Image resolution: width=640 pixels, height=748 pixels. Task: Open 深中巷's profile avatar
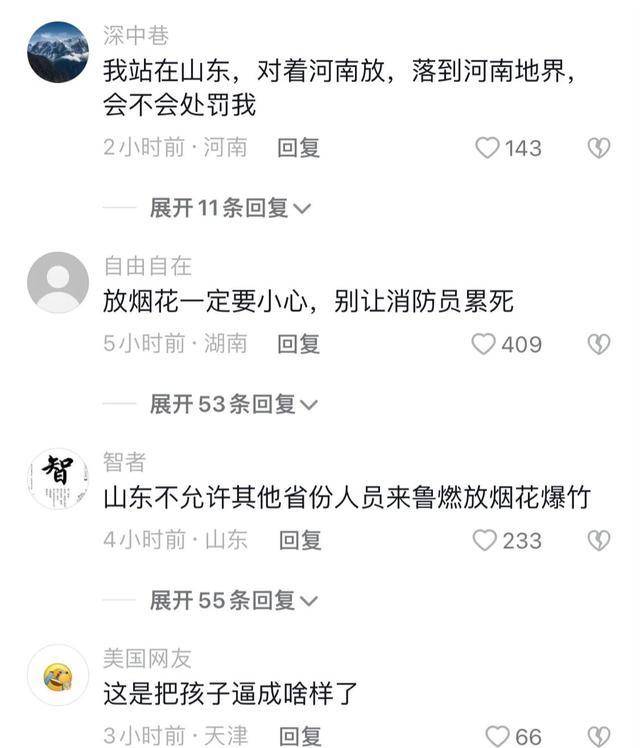57,52
